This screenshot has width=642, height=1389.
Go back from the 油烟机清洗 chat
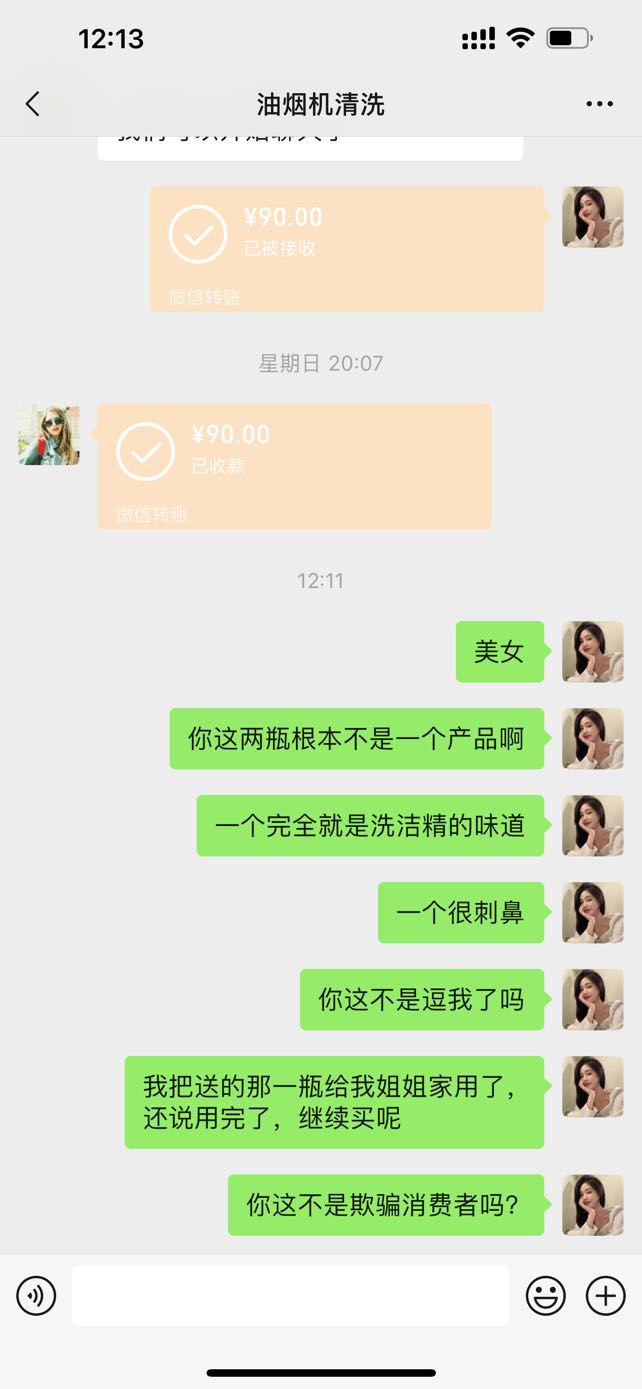[33, 104]
